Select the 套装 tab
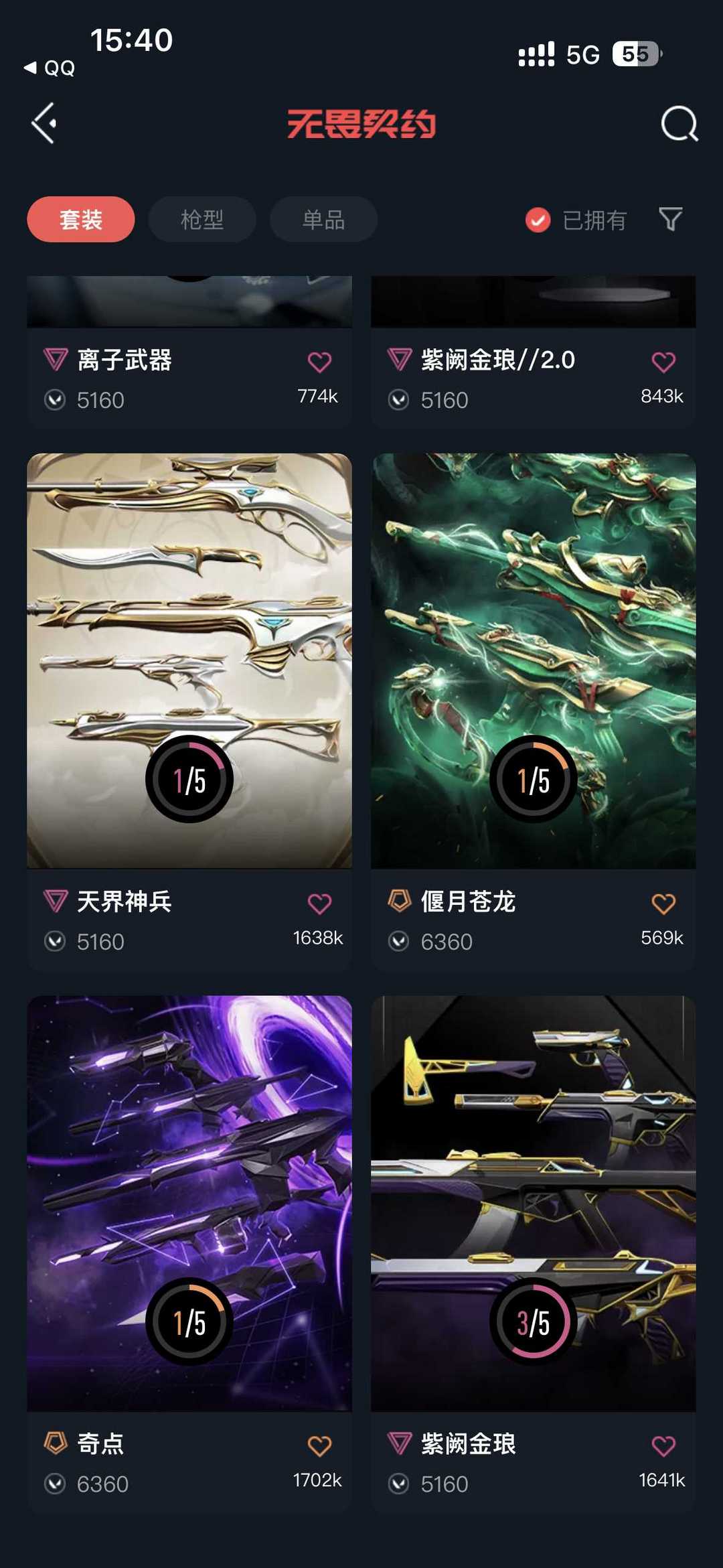Screen dimensions: 723x1568 pyautogui.click(x=81, y=219)
